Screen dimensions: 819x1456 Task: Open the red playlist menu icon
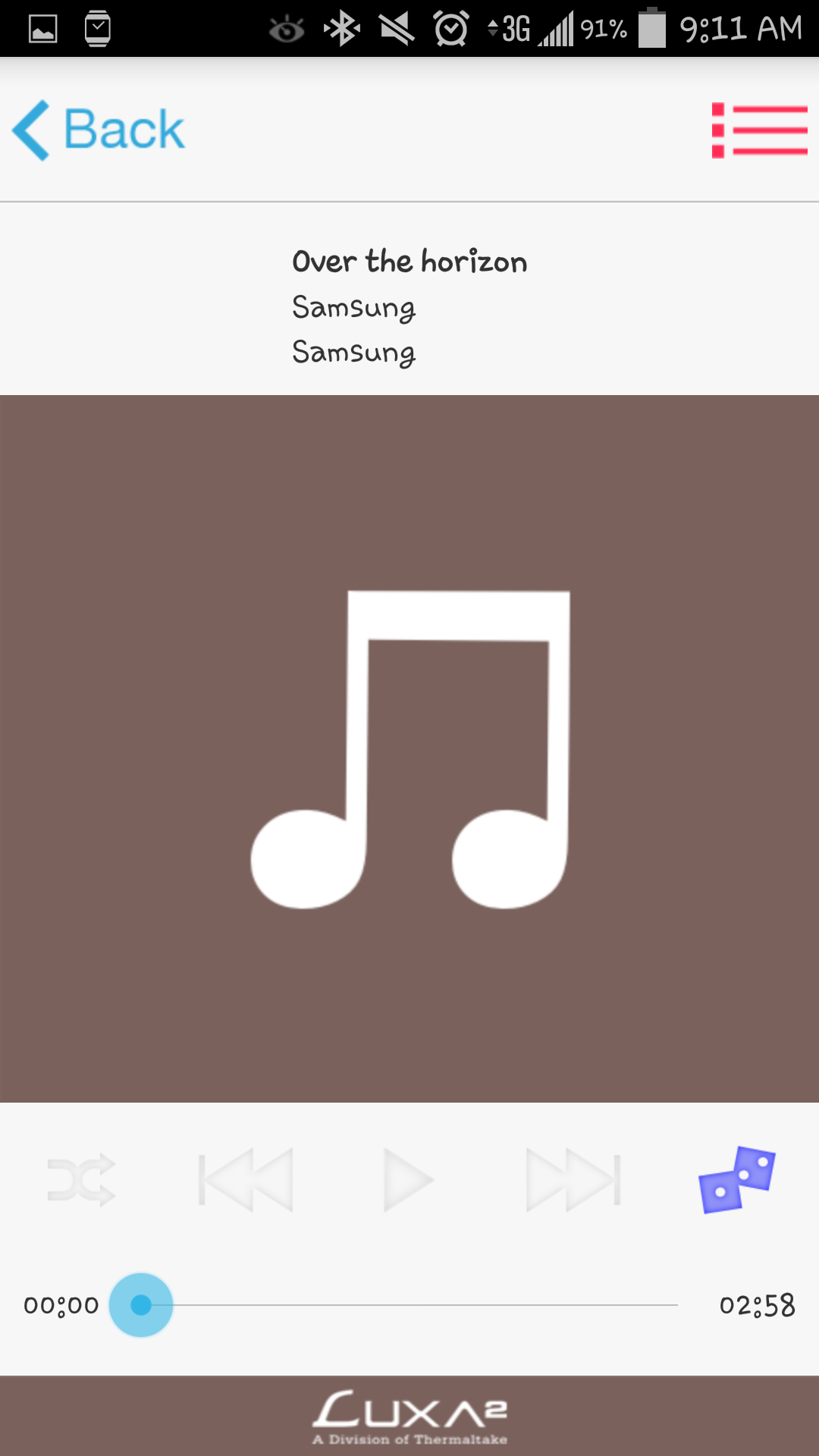click(x=759, y=130)
